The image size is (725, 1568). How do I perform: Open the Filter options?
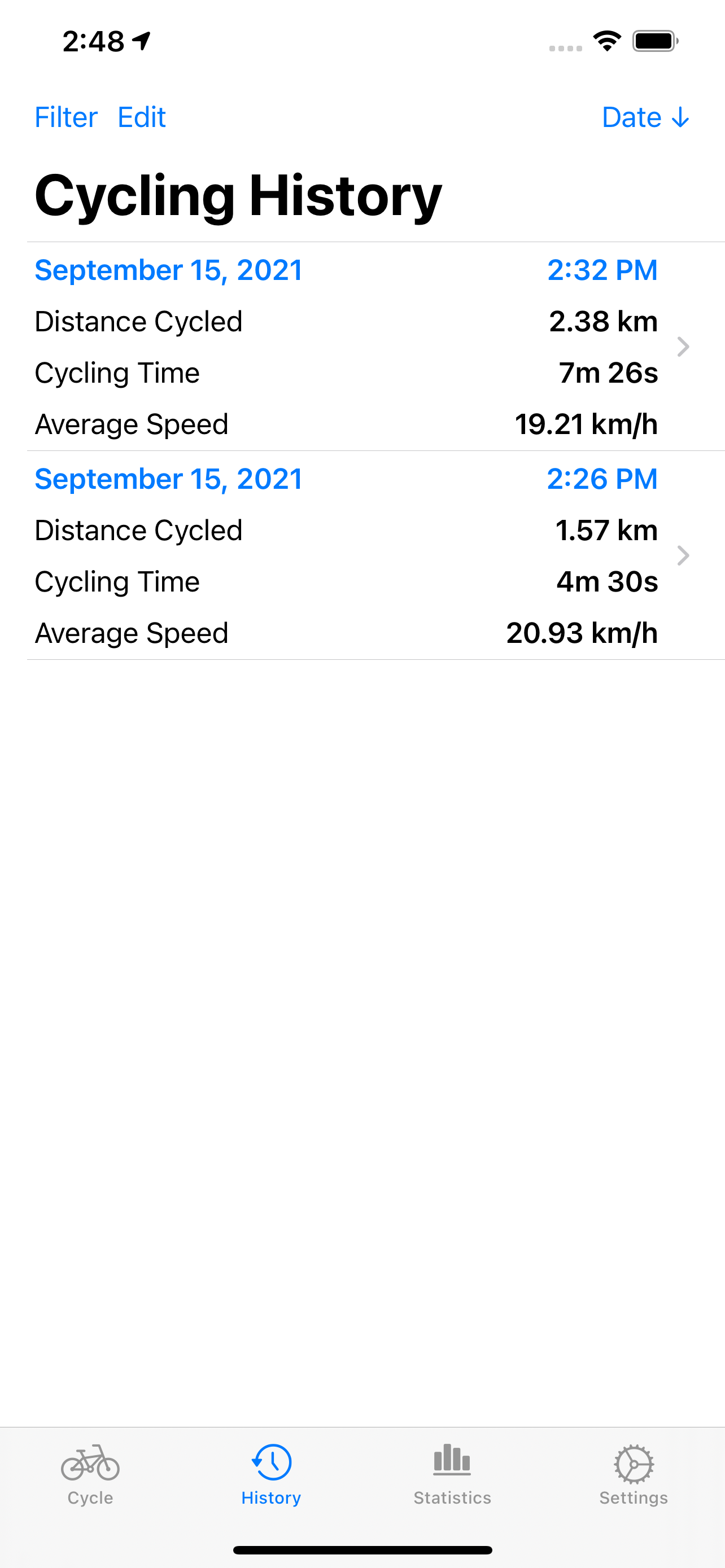(x=65, y=117)
